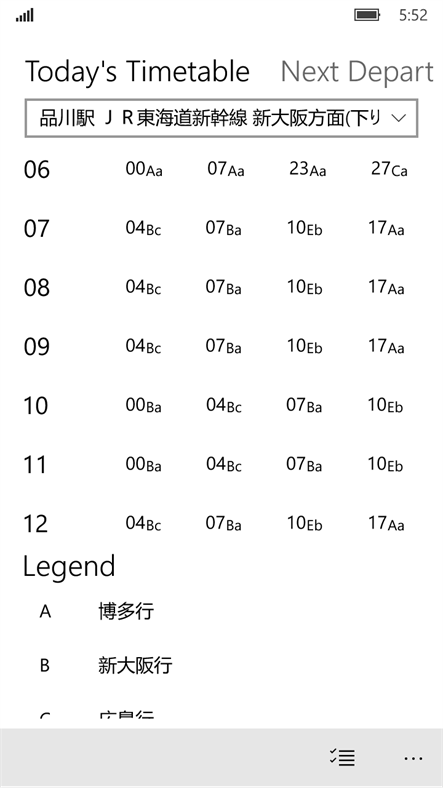Open the three-dot more menu
Viewport: 443px width, 788px height.
coord(413,758)
